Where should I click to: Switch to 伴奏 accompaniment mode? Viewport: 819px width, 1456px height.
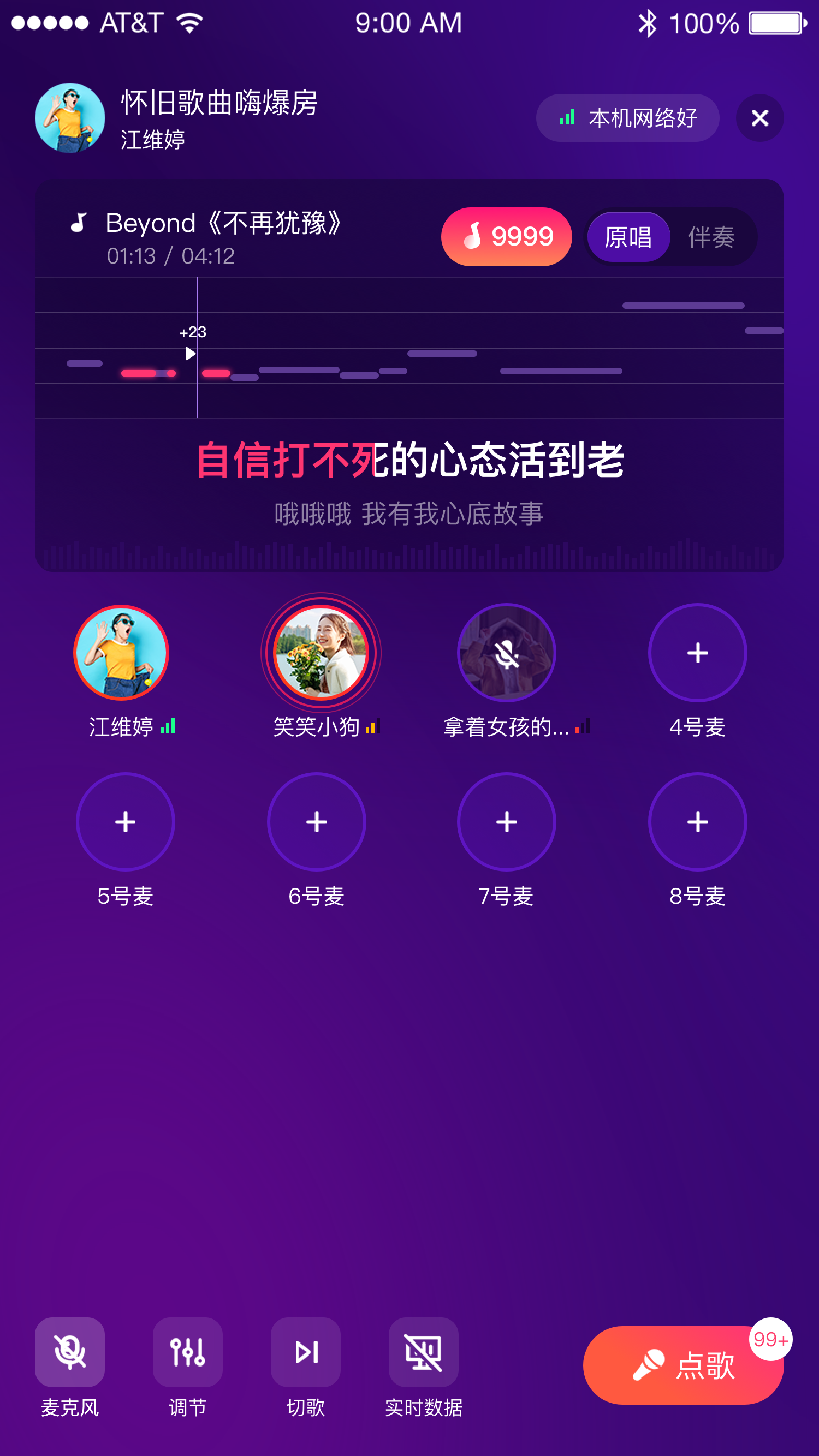point(711,237)
